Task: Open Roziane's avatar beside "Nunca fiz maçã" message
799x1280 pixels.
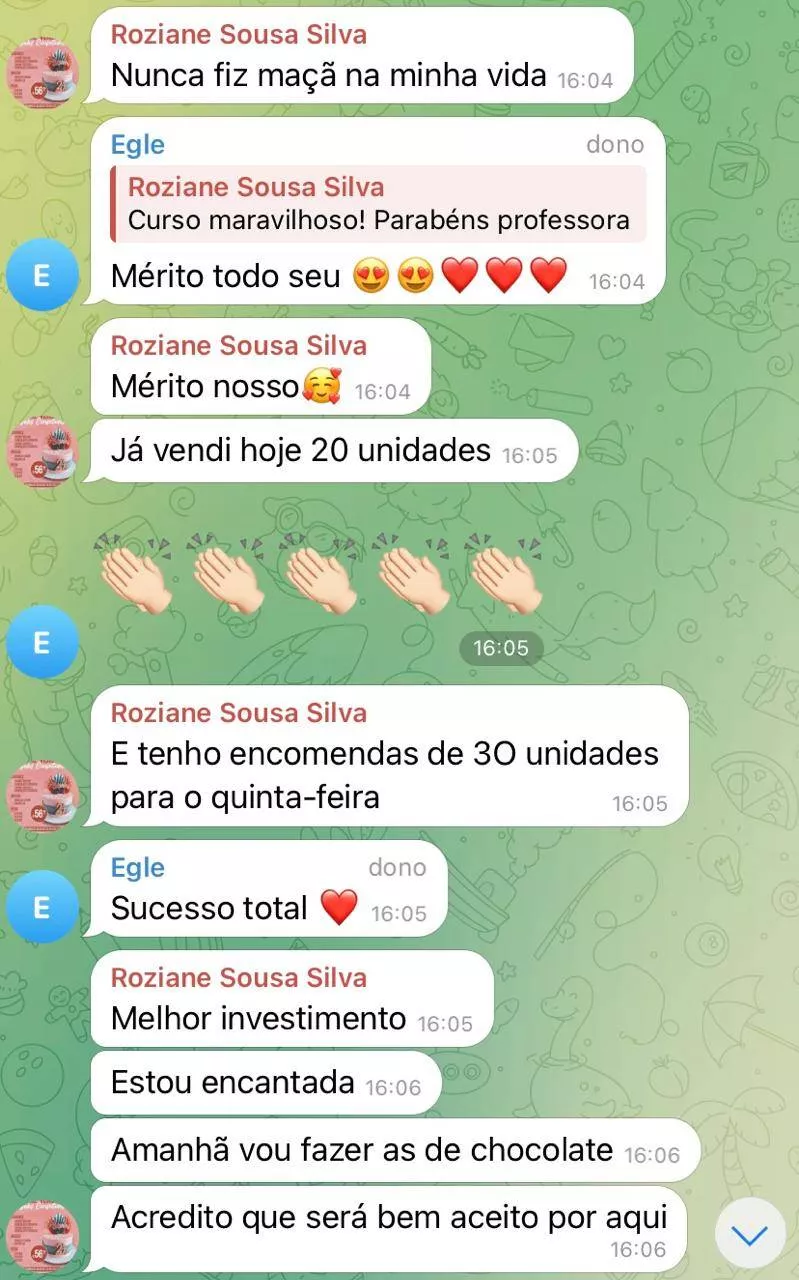Action: click(43, 72)
